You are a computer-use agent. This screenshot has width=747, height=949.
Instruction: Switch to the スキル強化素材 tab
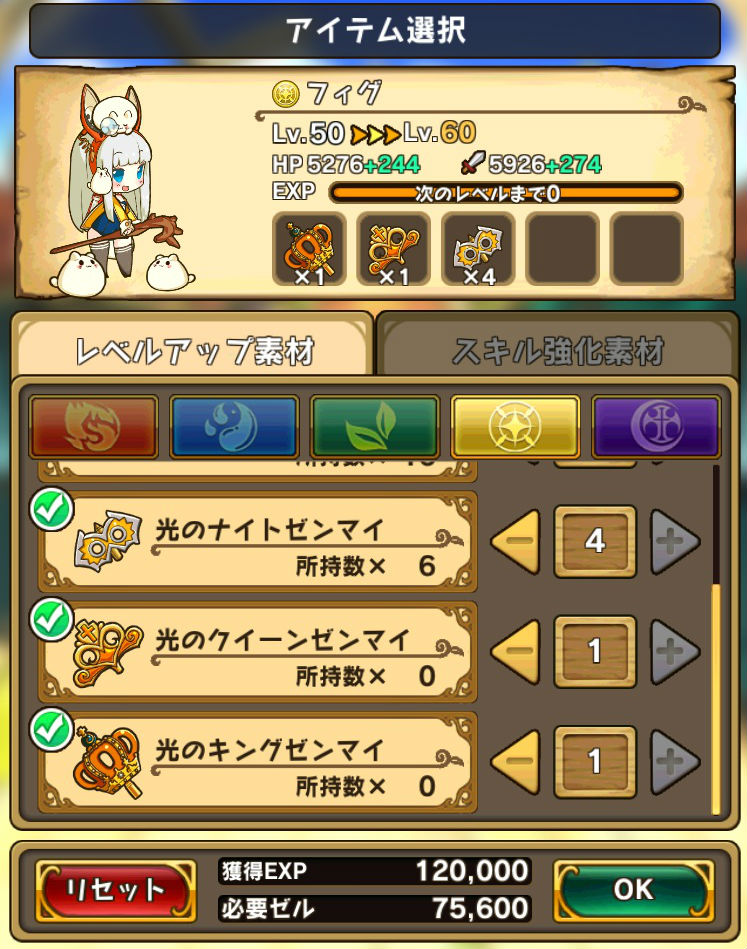(558, 351)
